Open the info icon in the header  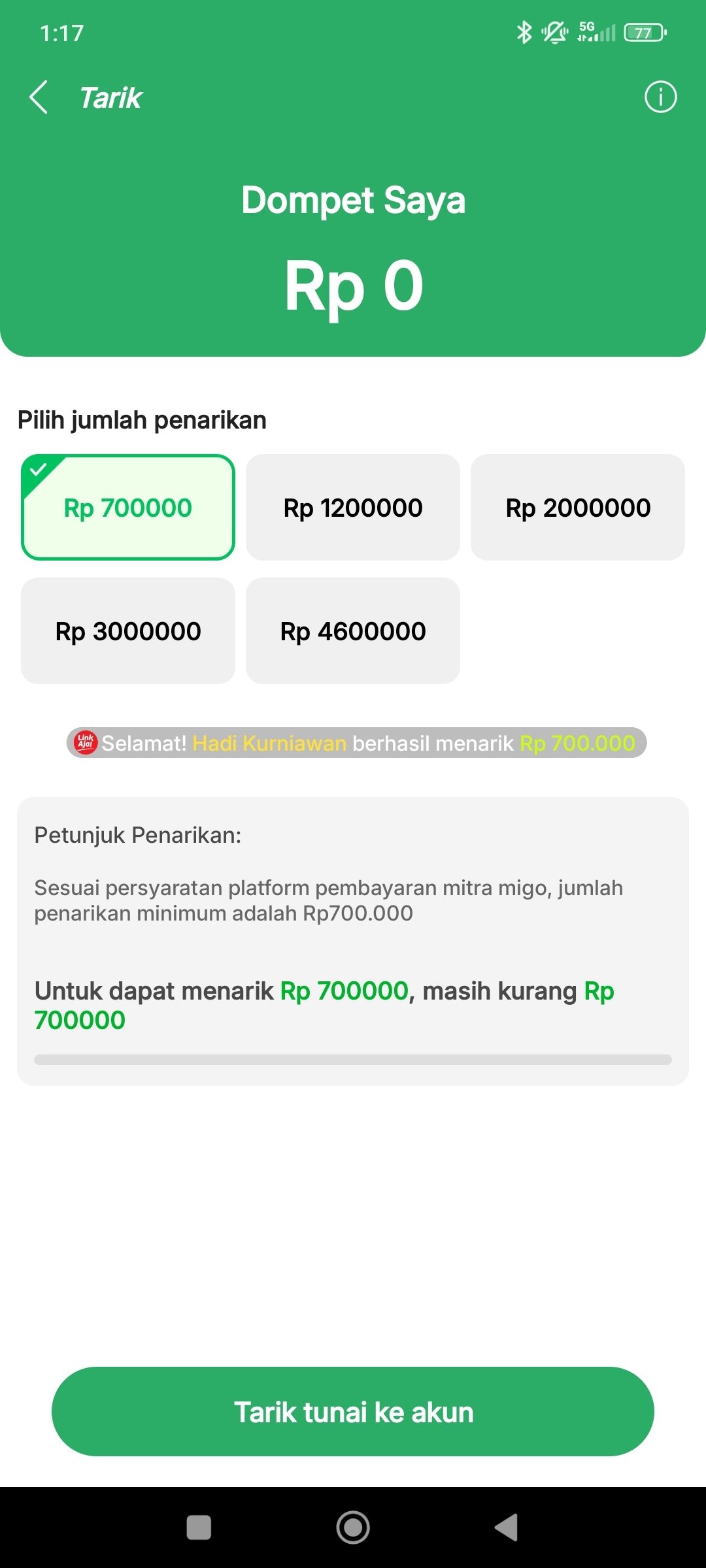(660, 97)
